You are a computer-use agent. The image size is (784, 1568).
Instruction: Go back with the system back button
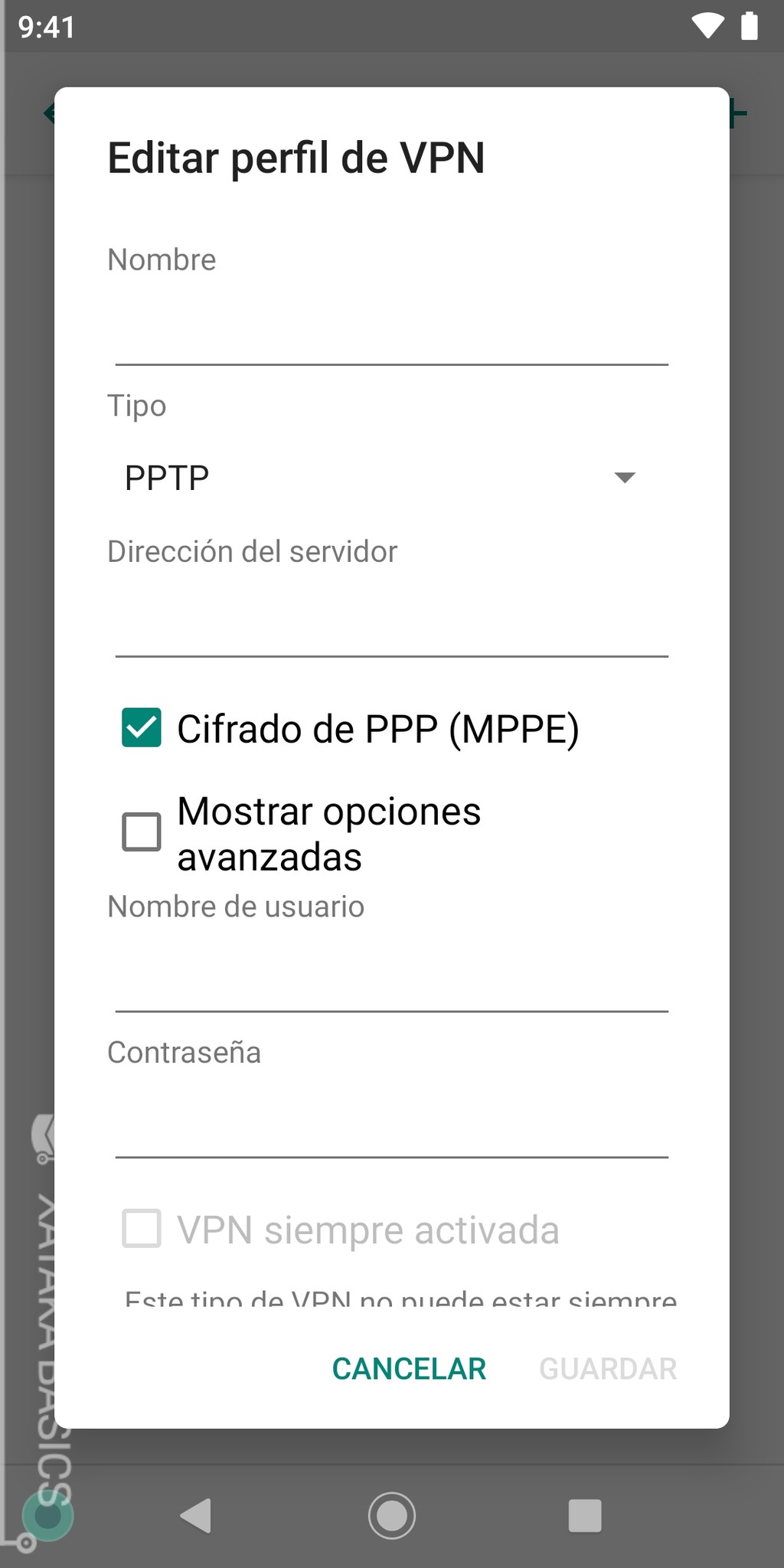(x=196, y=1515)
